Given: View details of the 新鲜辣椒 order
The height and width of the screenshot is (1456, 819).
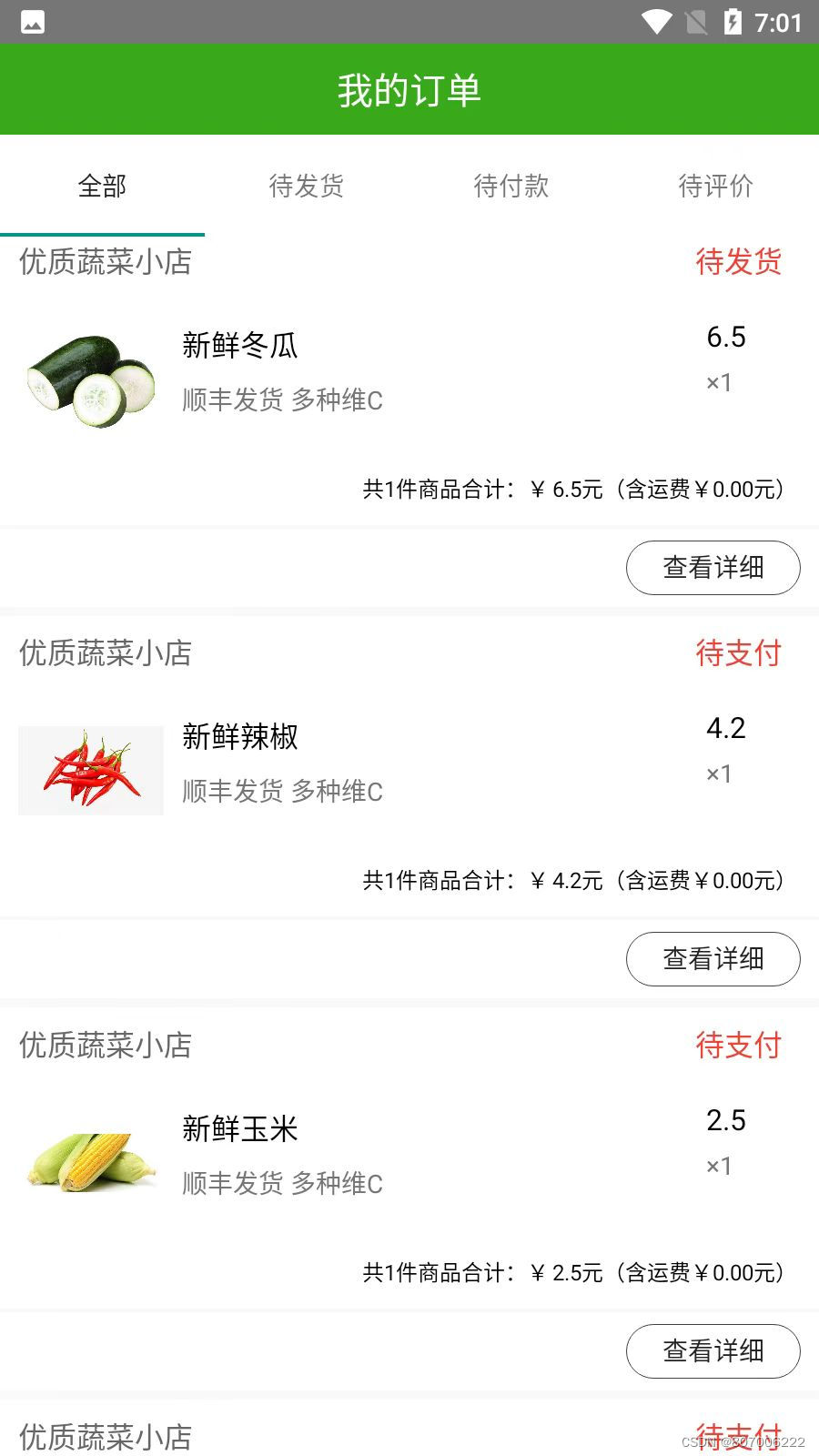Looking at the screenshot, I should click(x=713, y=959).
